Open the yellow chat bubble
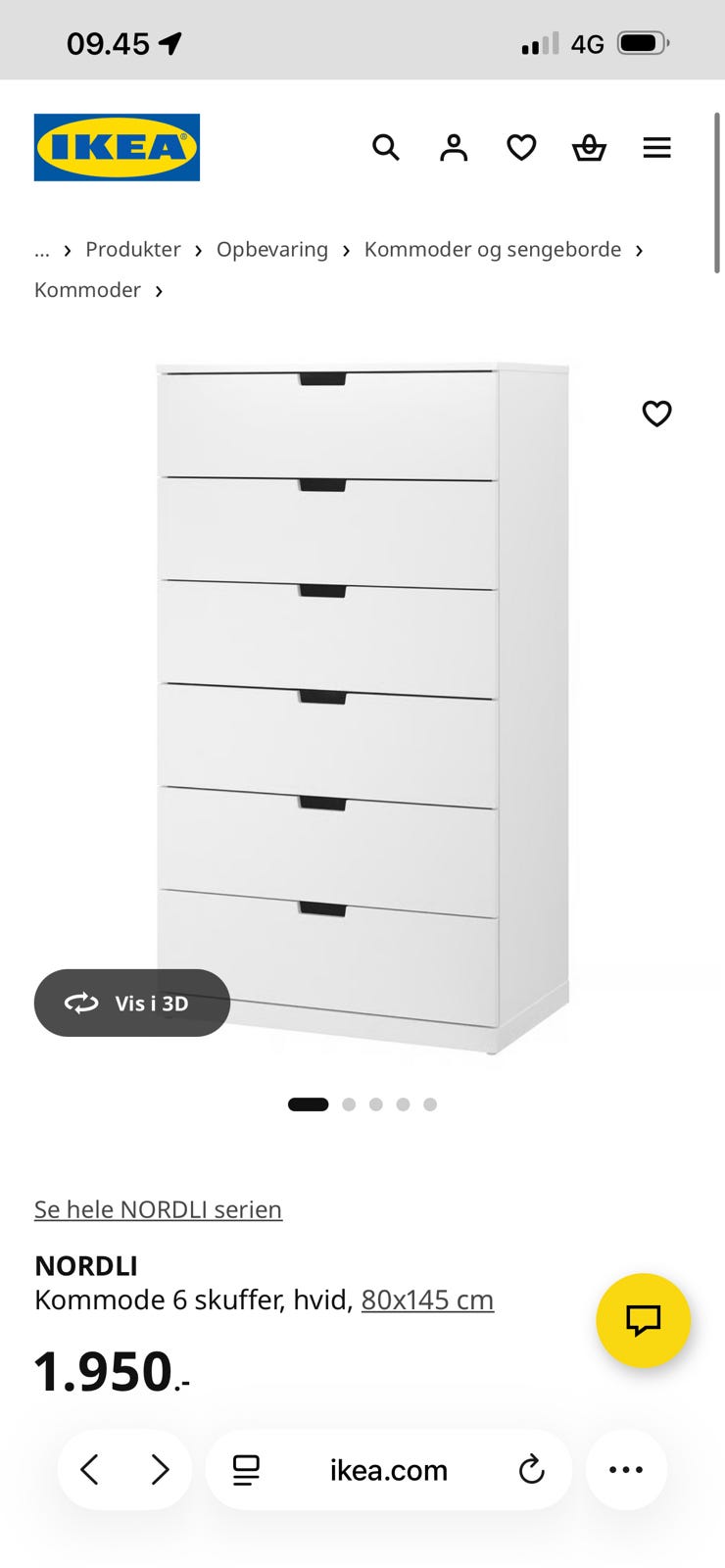Screen dimensions: 725x1568 click(644, 1321)
